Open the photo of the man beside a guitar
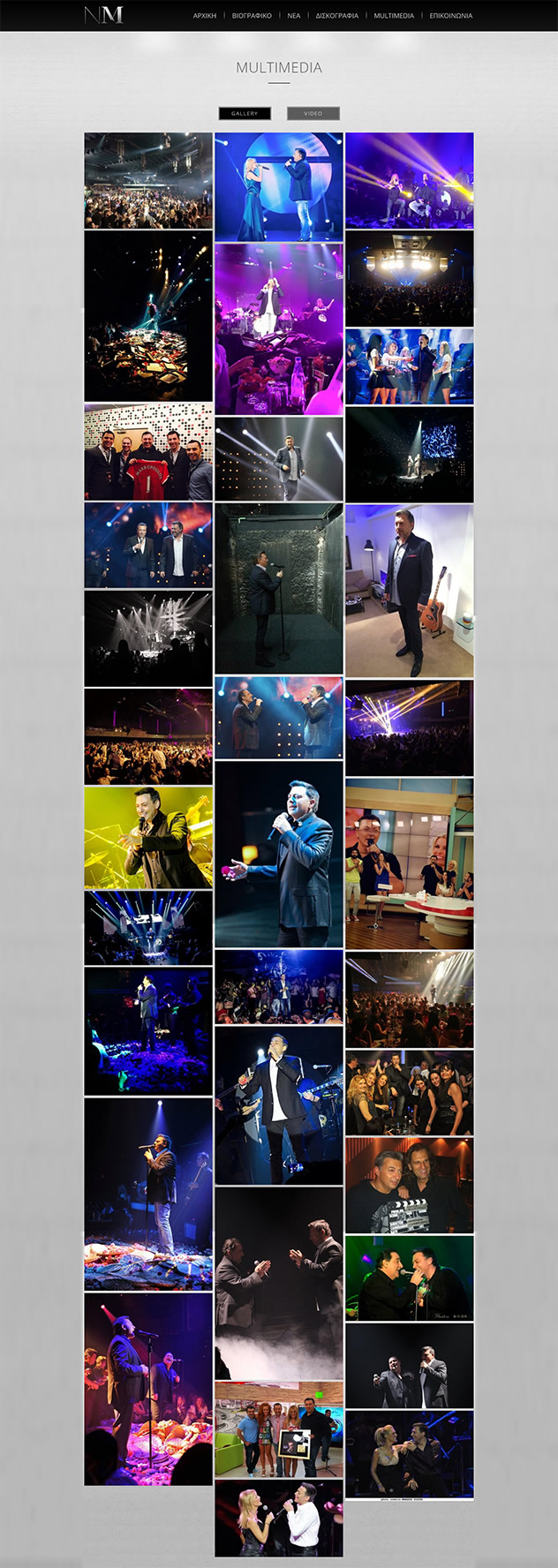The height and width of the screenshot is (1568, 558). (x=409, y=591)
